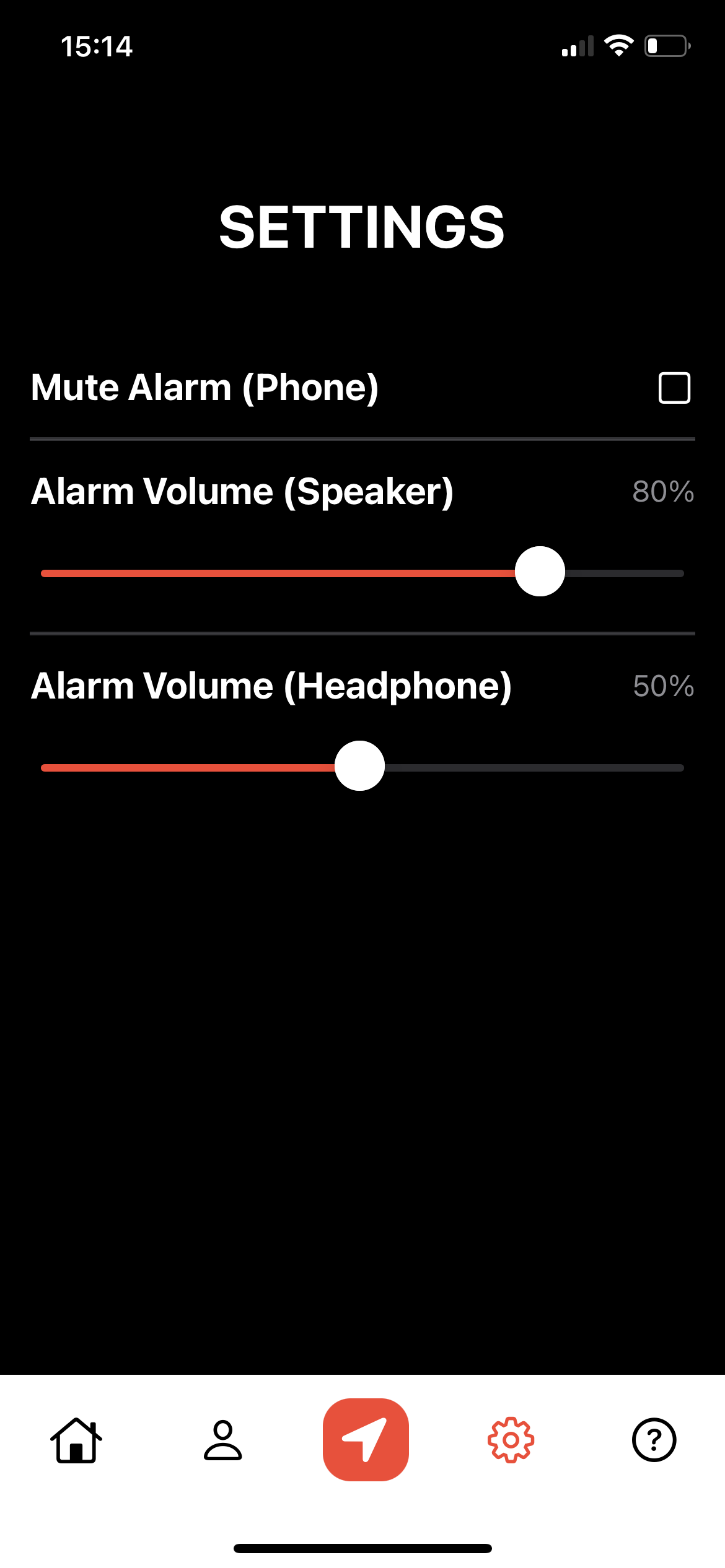The image size is (725, 1568).
Task: Tap the red navigation arrow button
Action: 366,1440
